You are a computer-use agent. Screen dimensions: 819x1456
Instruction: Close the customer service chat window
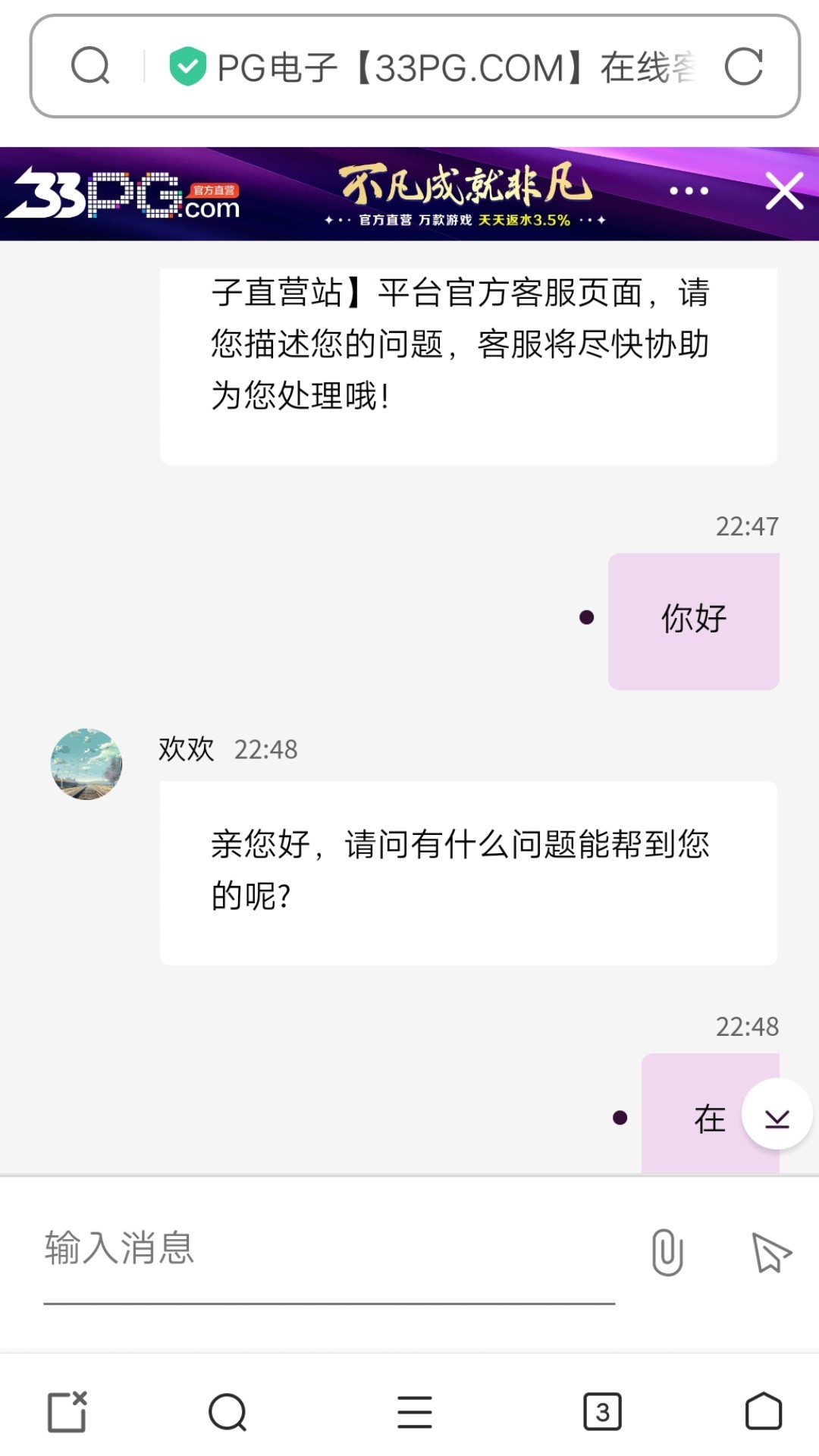(x=784, y=191)
